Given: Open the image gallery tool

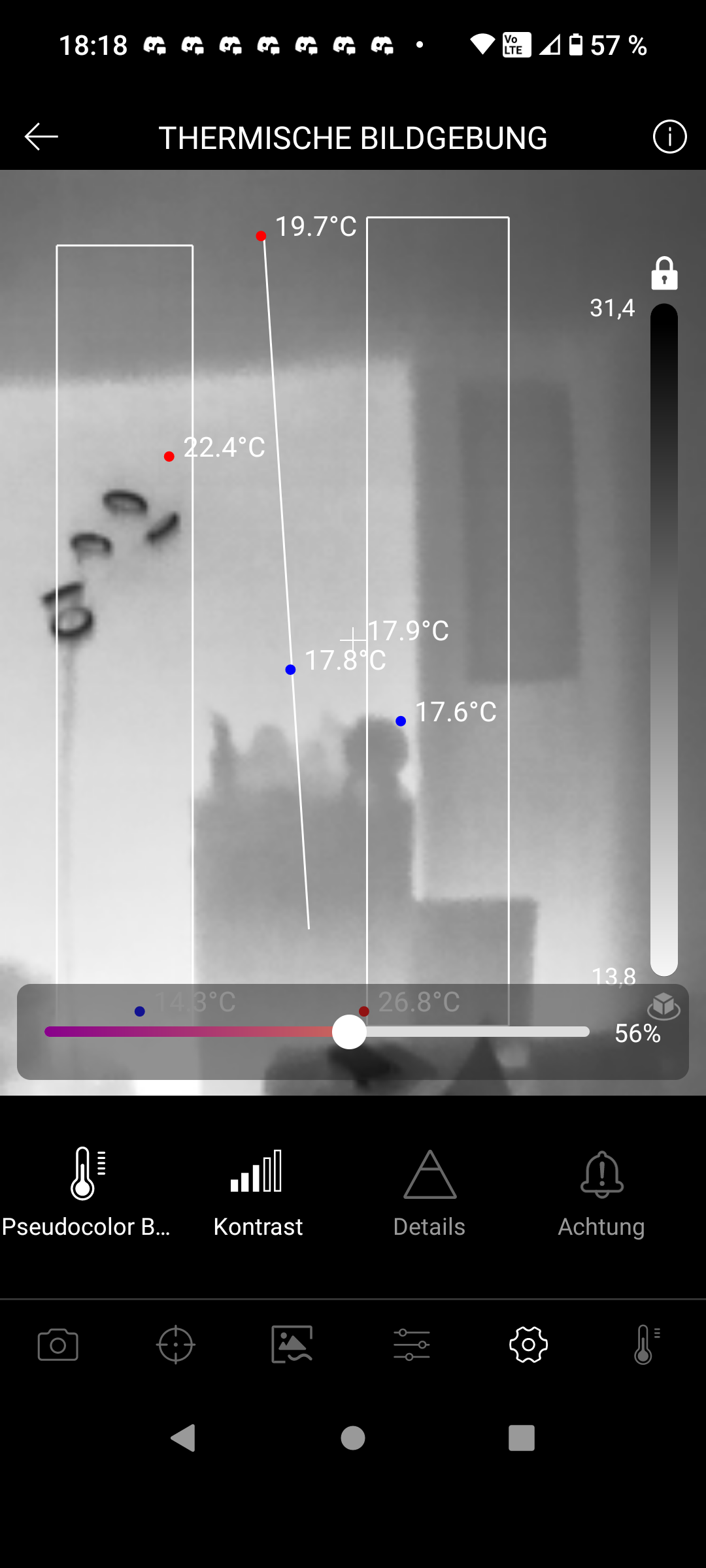Looking at the screenshot, I should pyautogui.click(x=292, y=1345).
